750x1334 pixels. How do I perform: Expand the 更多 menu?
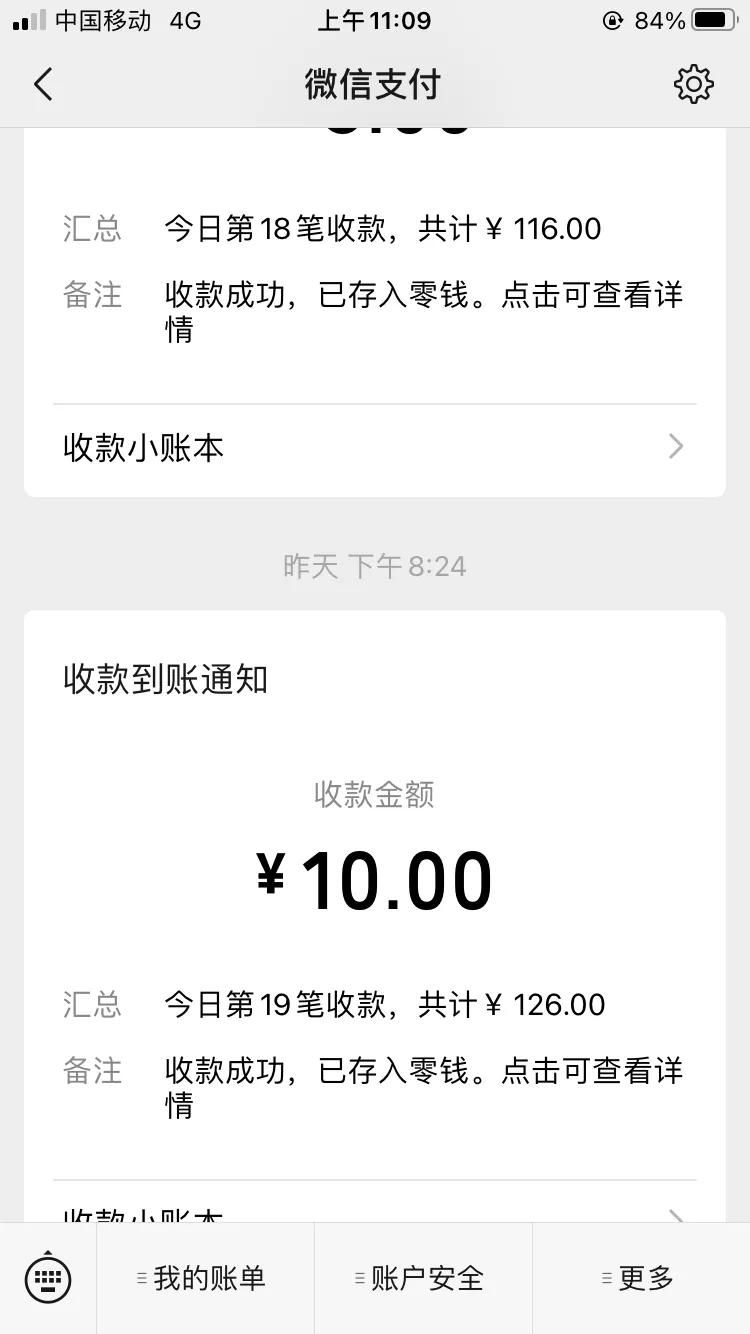(x=641, y=1278)
